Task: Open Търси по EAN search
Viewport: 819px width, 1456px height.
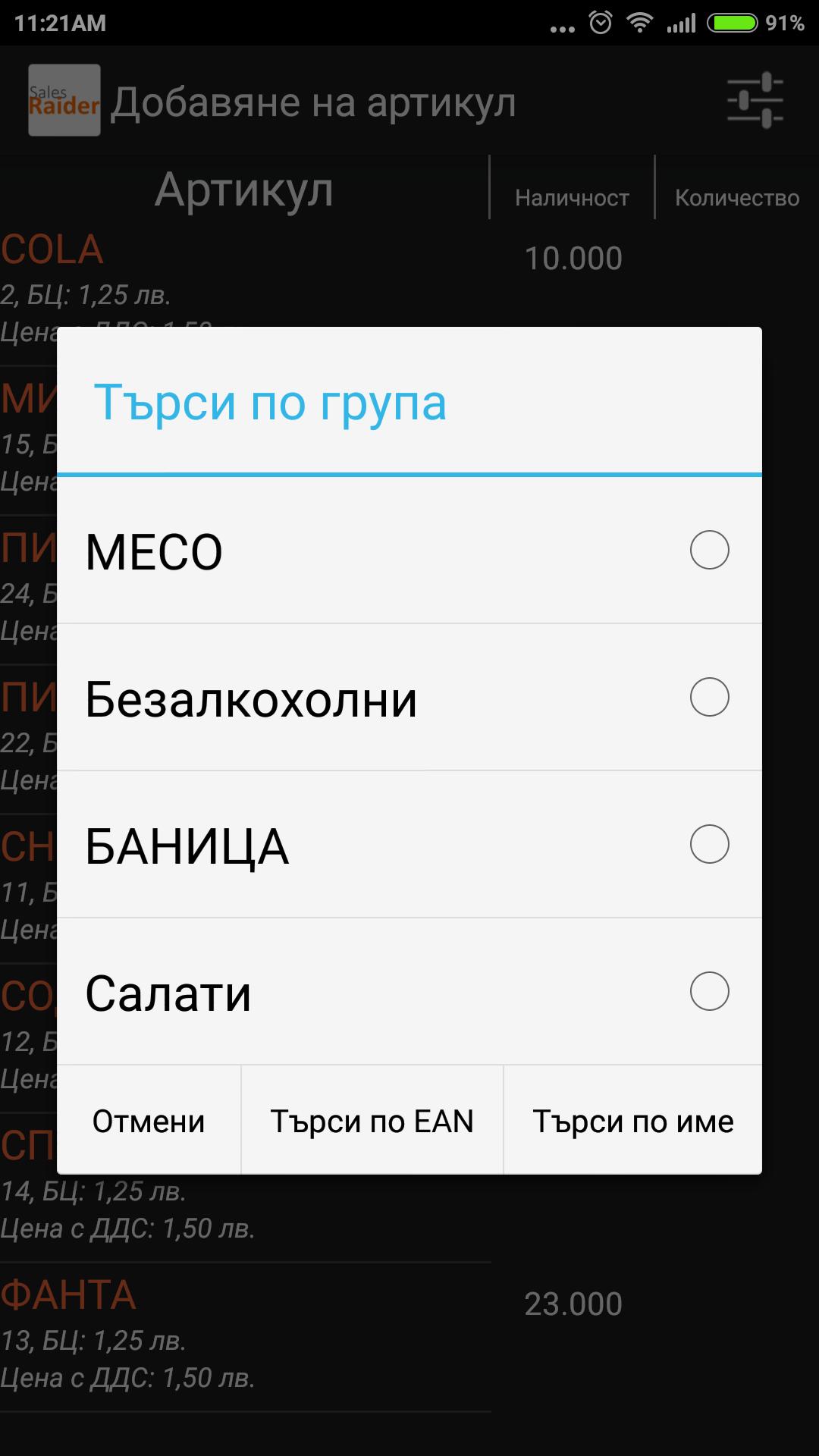Action: pyautogui.click(x=372, y=1121)
